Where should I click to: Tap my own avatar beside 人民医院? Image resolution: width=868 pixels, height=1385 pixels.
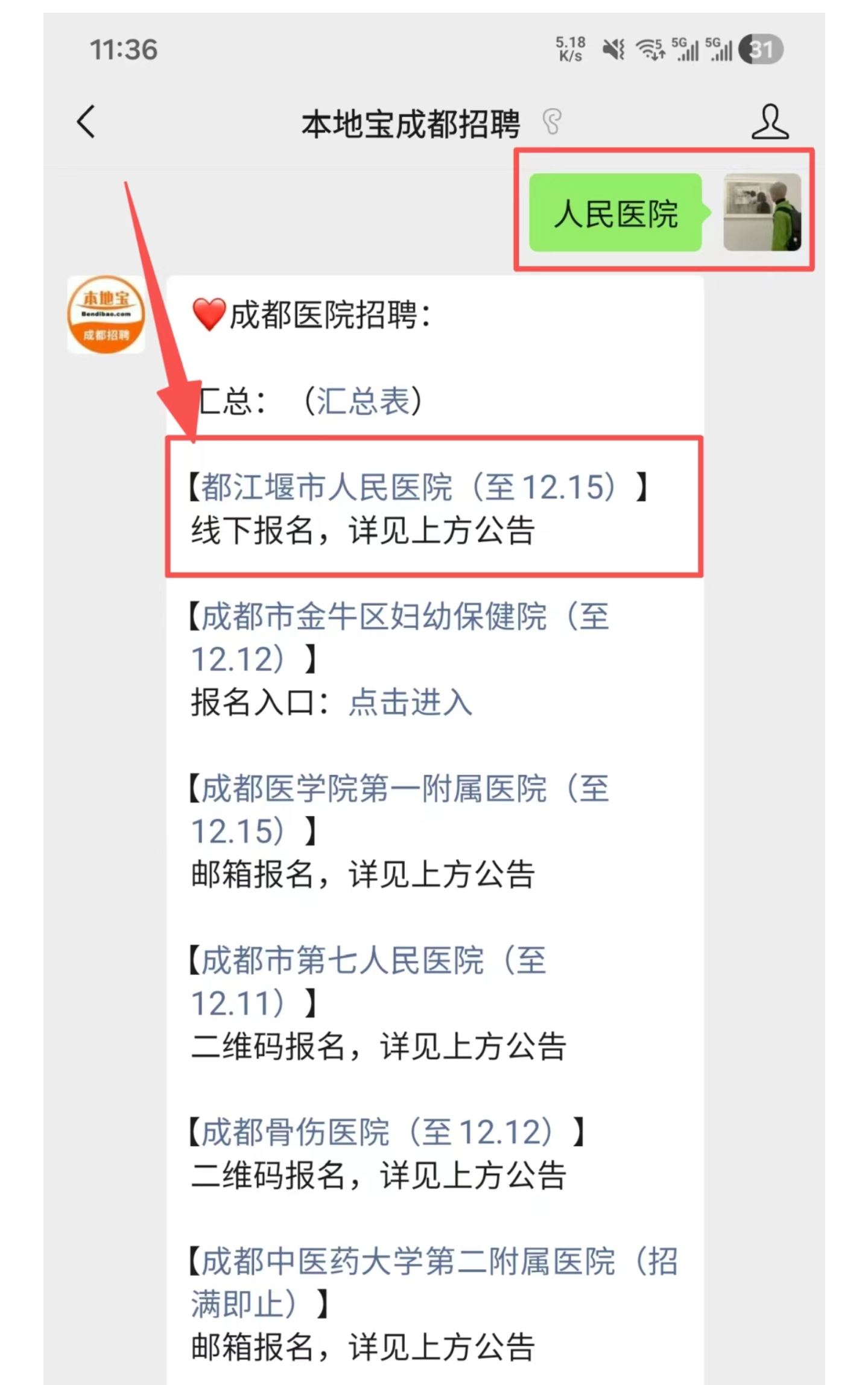point(762,212)
